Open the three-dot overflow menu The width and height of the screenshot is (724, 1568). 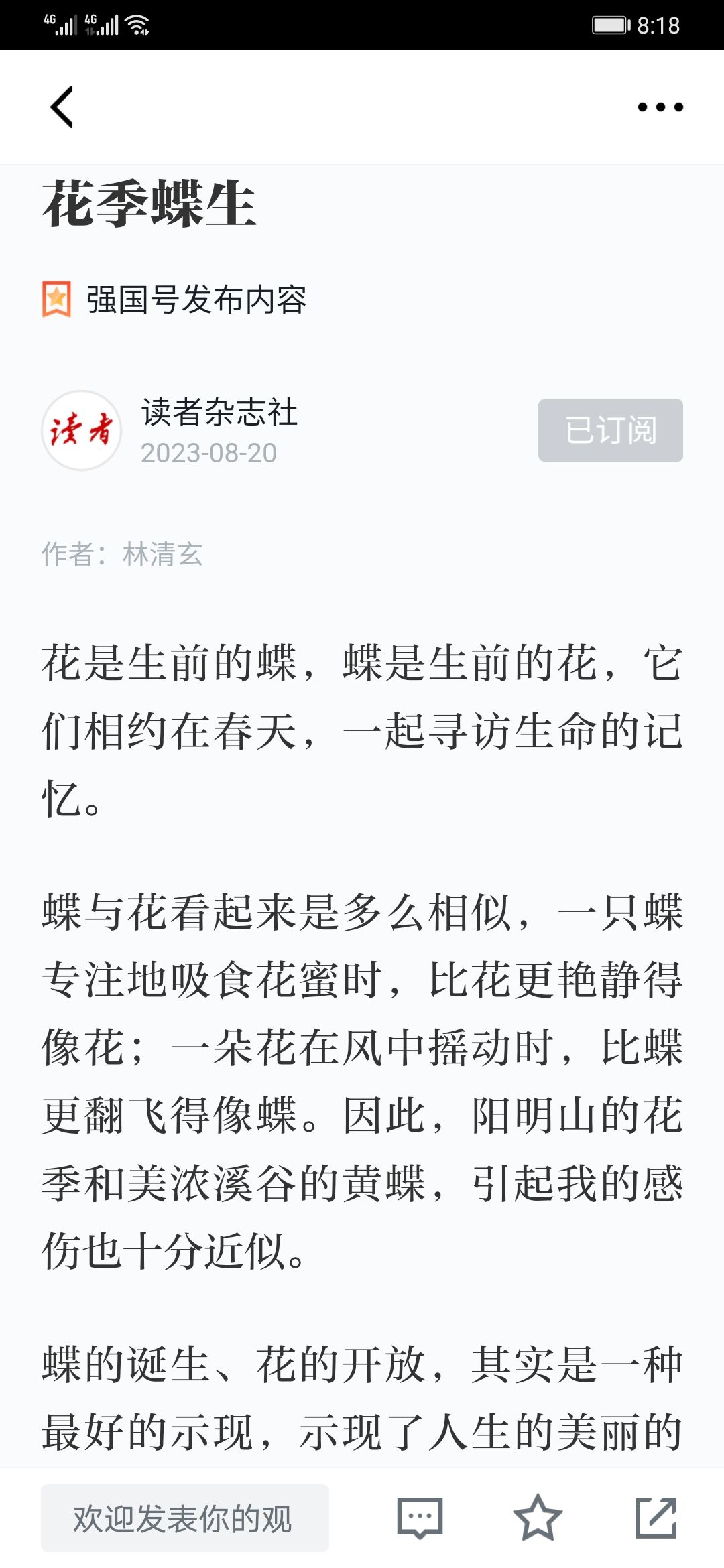point(660,107)
